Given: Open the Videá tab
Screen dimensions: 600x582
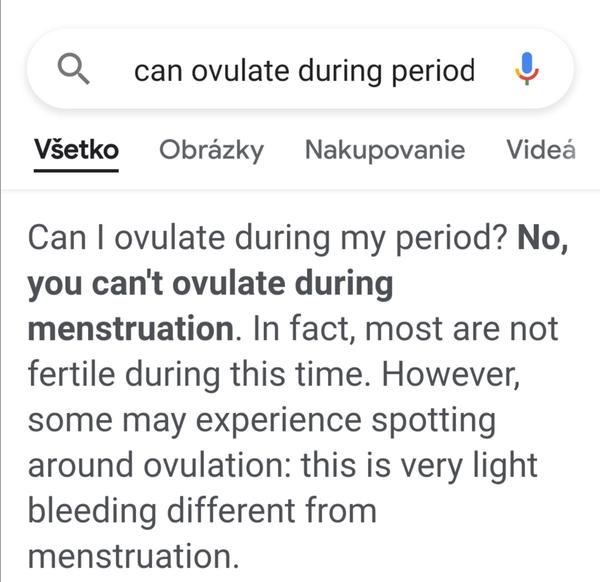Looking at the screenshot, I should click(x=540, y=151).
